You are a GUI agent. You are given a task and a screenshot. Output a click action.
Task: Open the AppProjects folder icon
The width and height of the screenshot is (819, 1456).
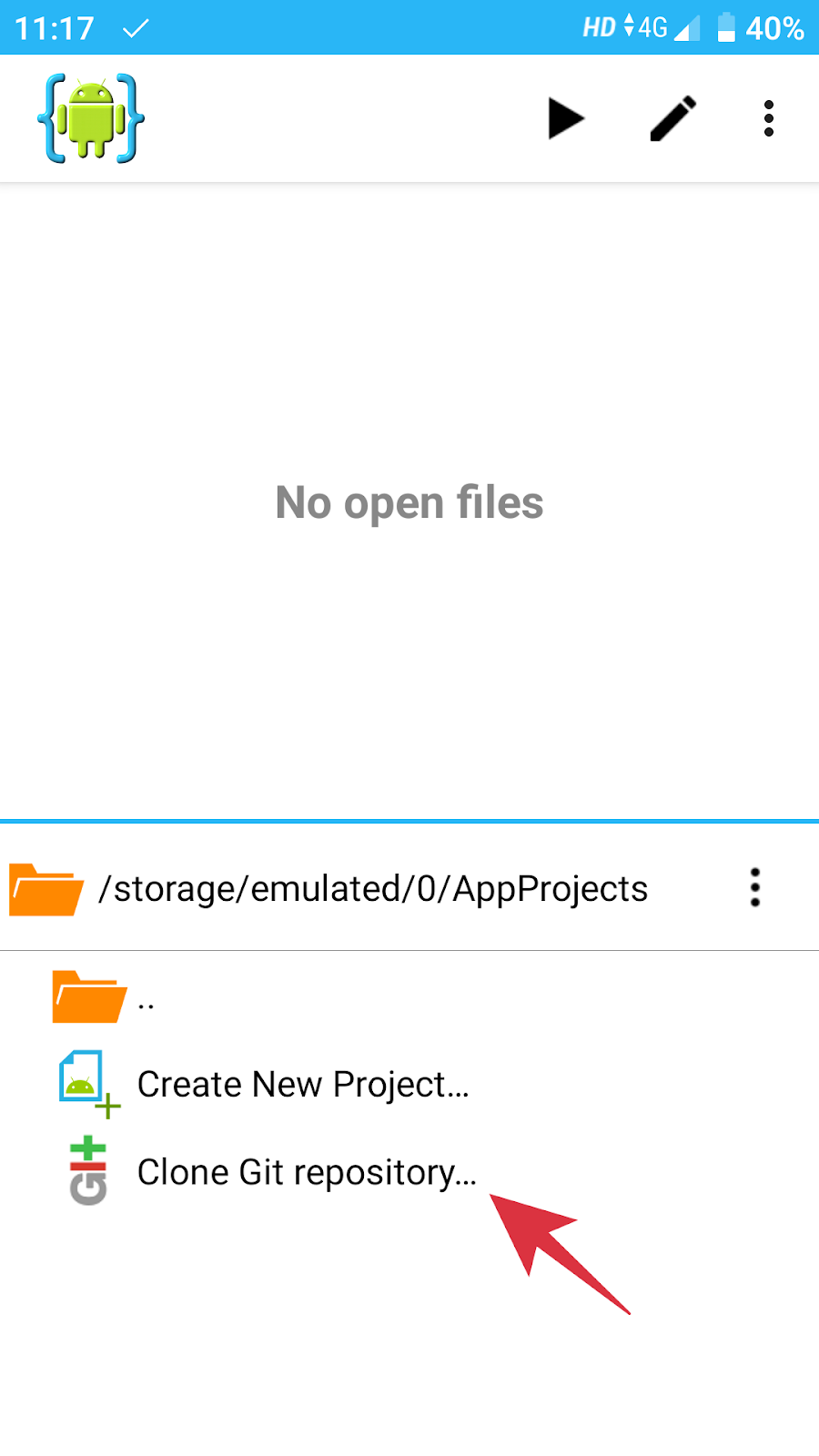point(45,889)
